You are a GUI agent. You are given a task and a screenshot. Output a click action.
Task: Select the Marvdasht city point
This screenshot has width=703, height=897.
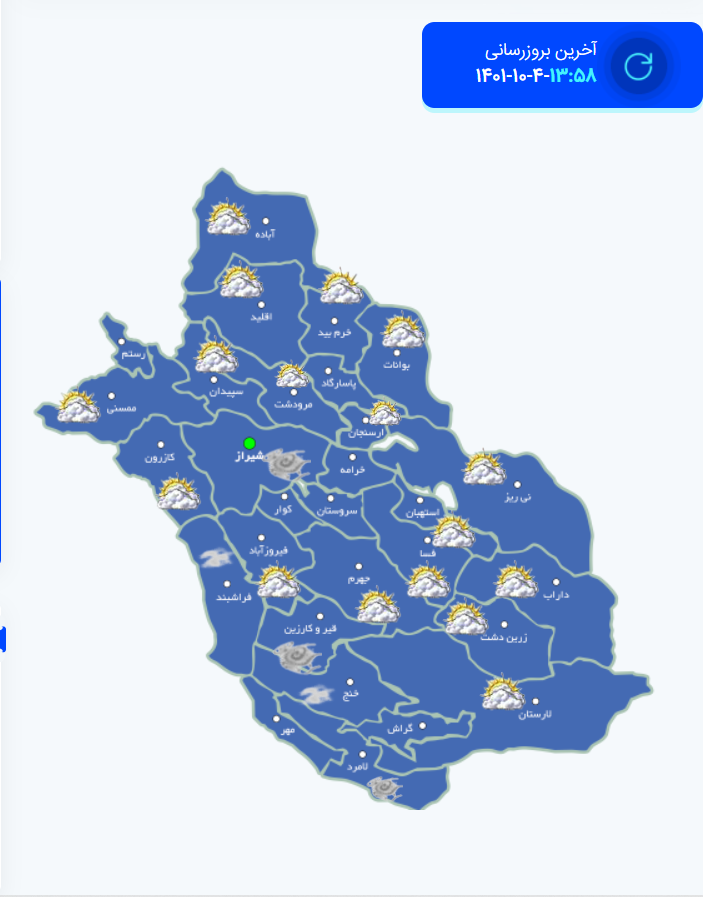(x=294, y=392)
